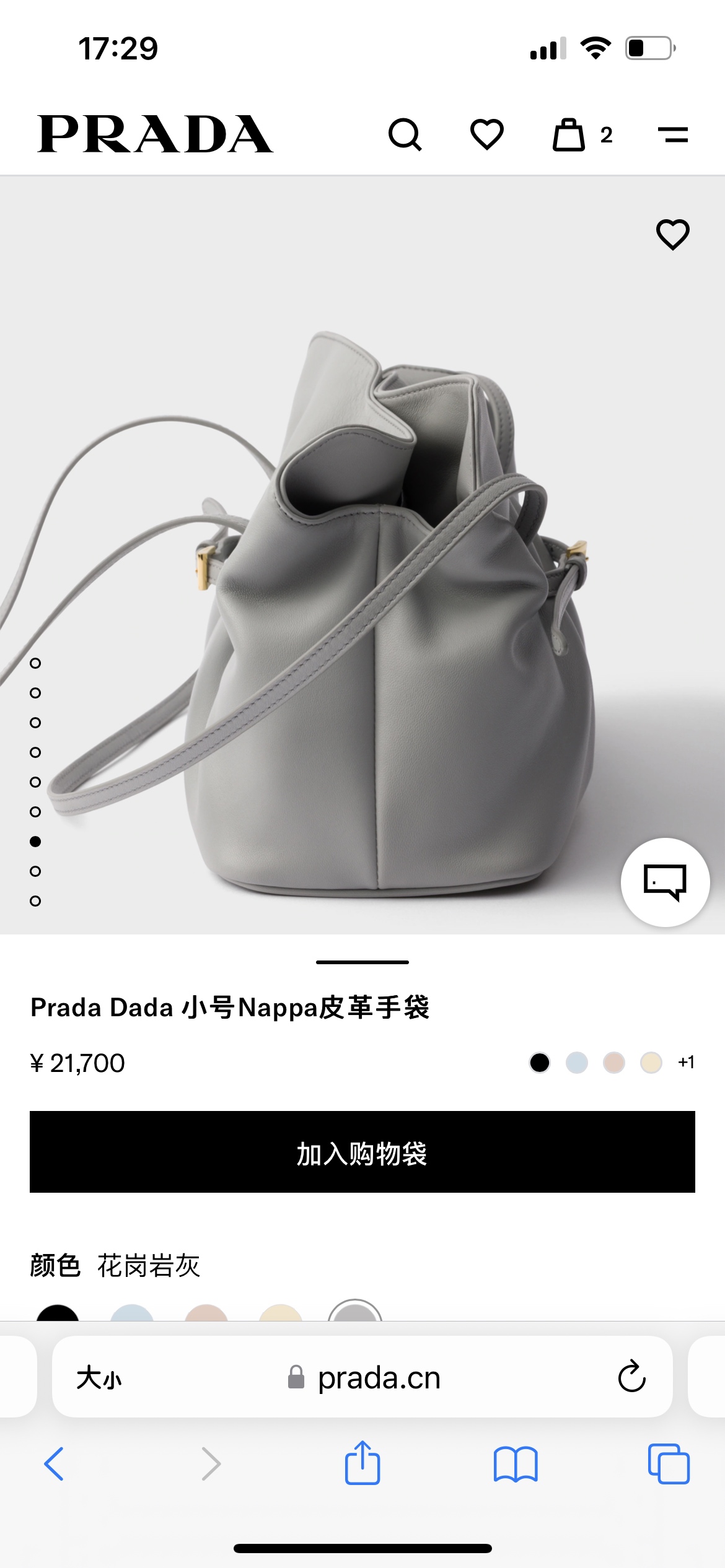Screen dimensions: 725x1568
Task: Choose the pink swatch beside the price
Action: tap(614, 1063)
